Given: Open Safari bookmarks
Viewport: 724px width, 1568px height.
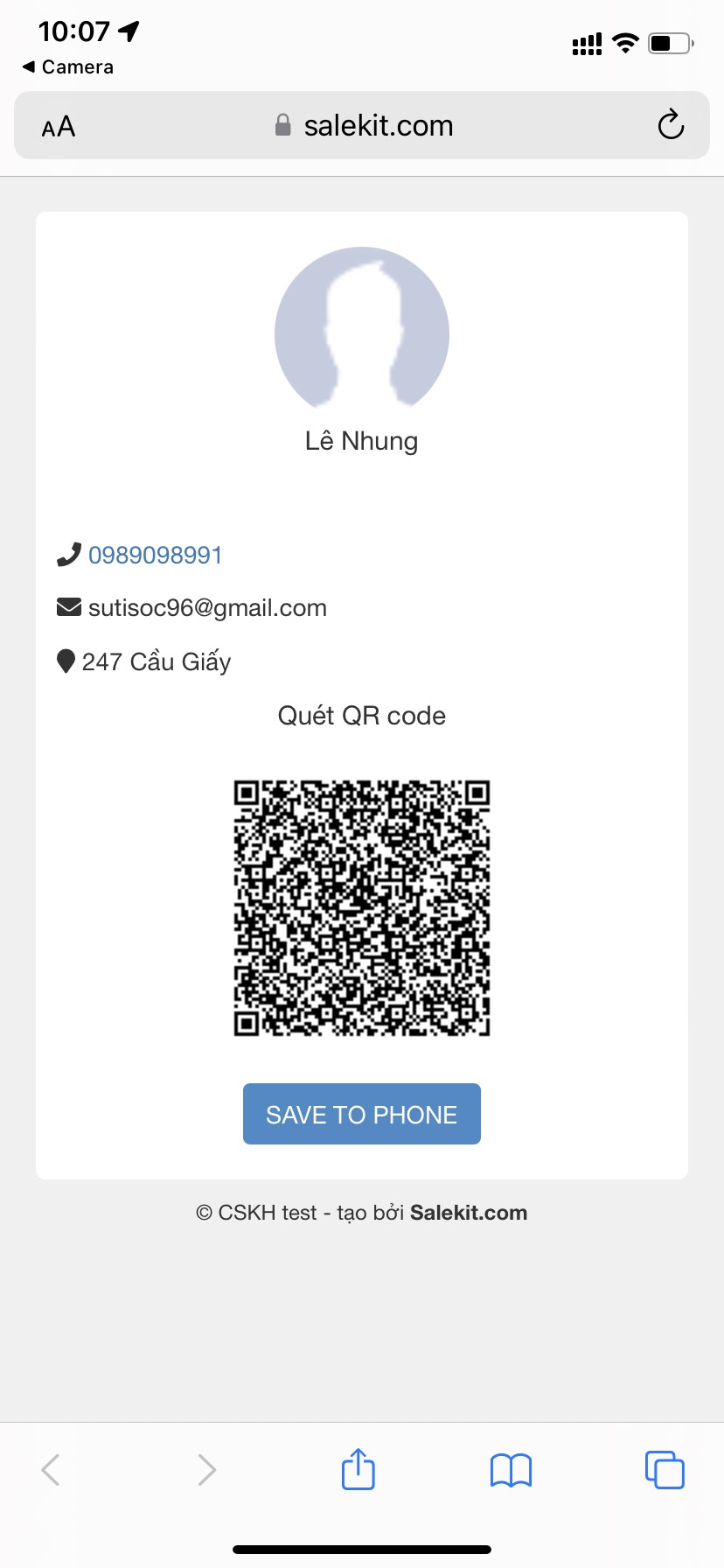Looking at the screenshot, I should (511, 1470).
